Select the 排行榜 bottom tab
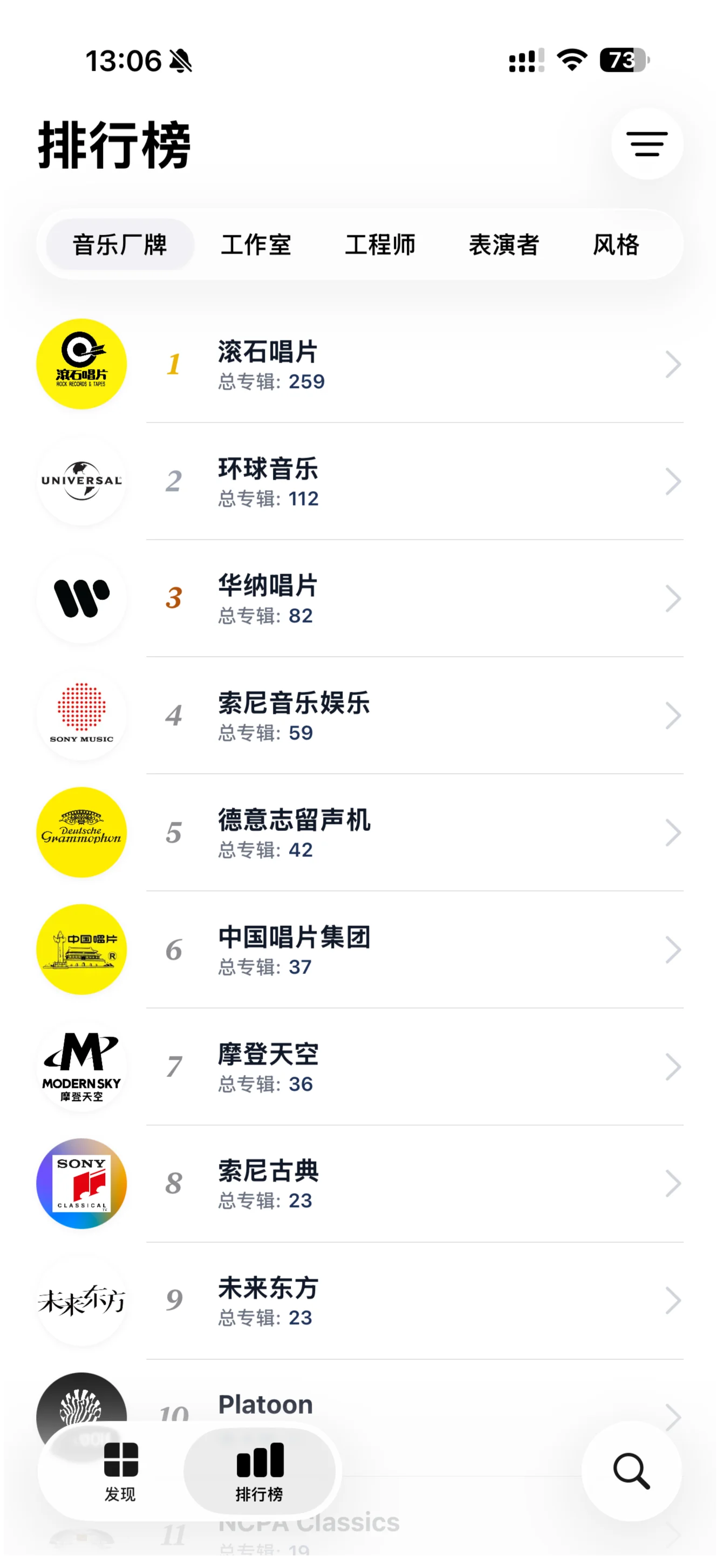This screenshot has height=1568, width=725. [260, 1471]
